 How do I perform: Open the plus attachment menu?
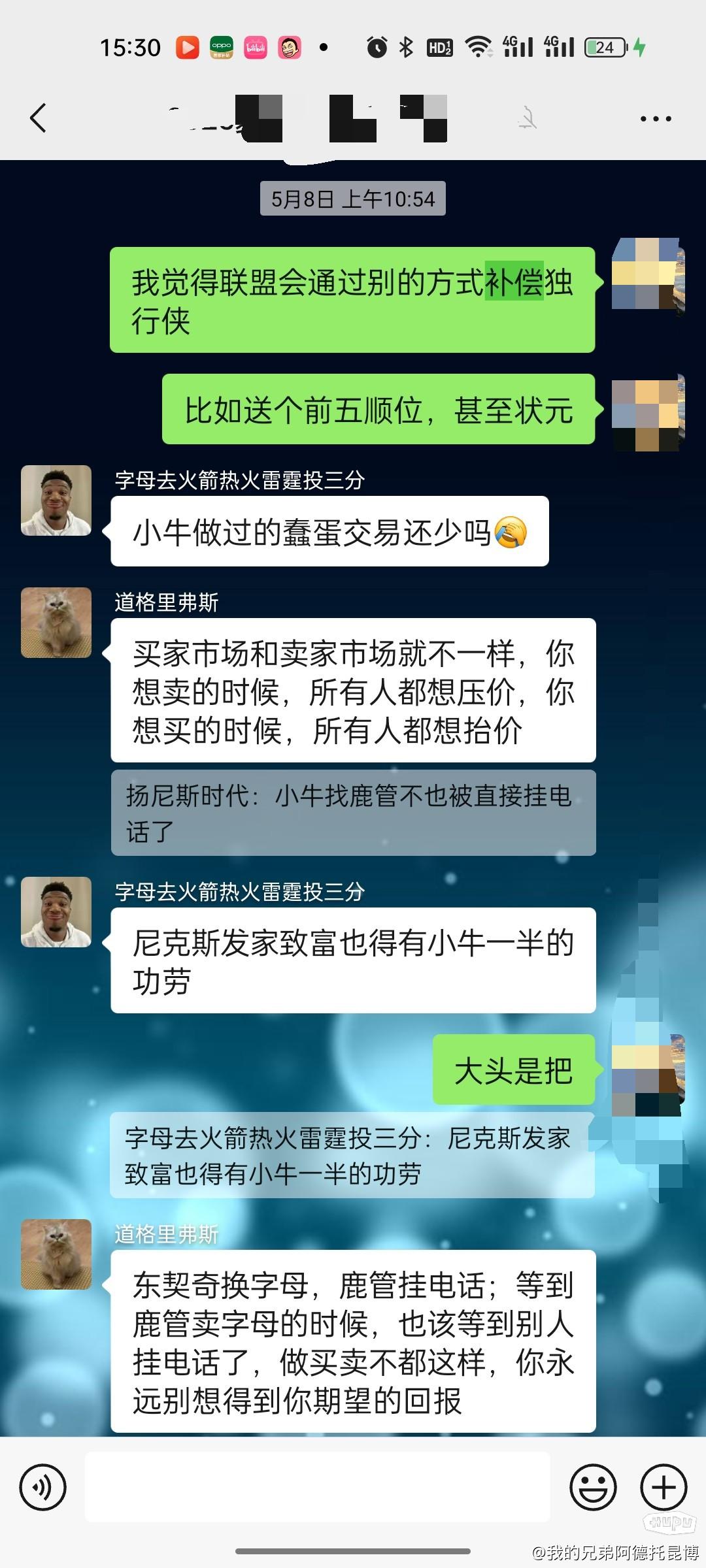point(664,1488)
